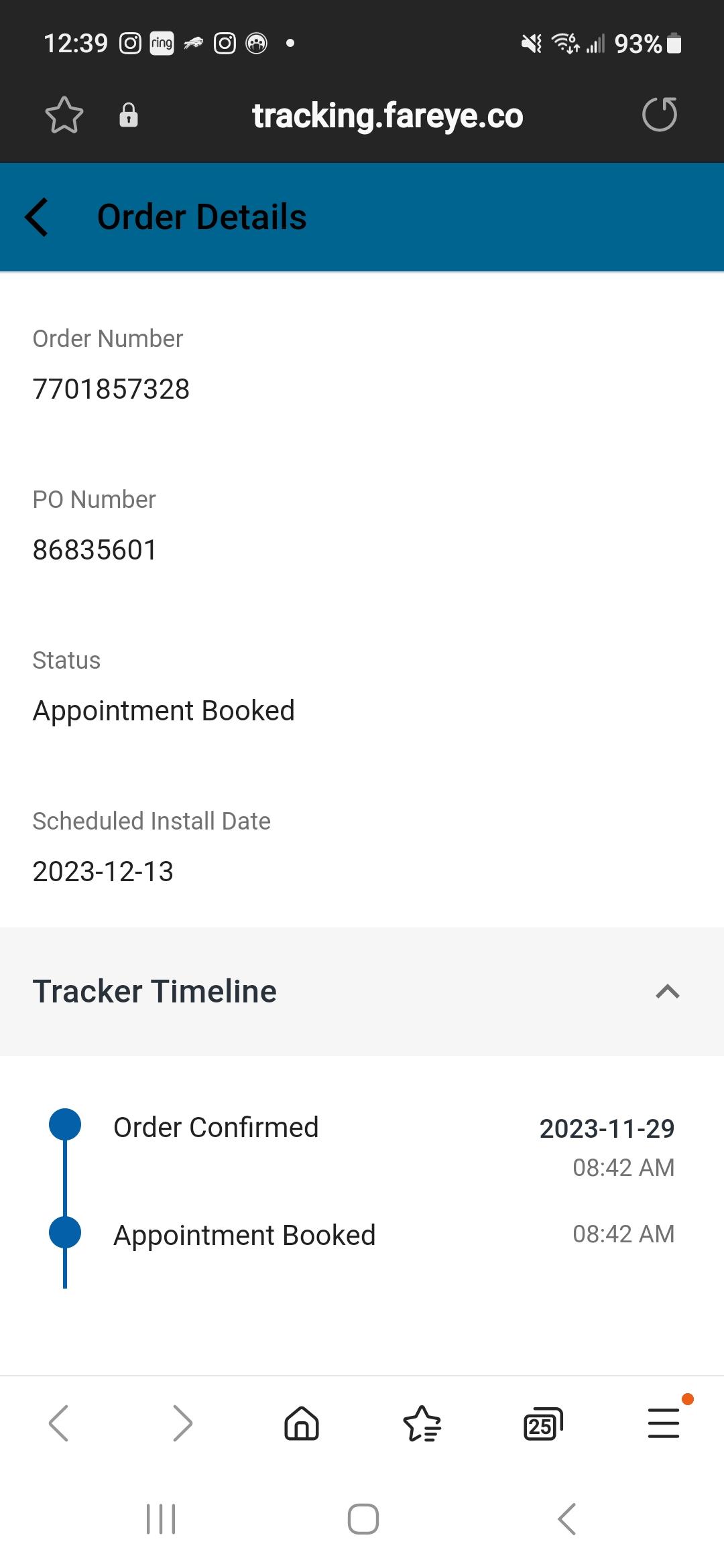Navigate forward in browser history
The image size is (724, 1568).
(182, 1423)
